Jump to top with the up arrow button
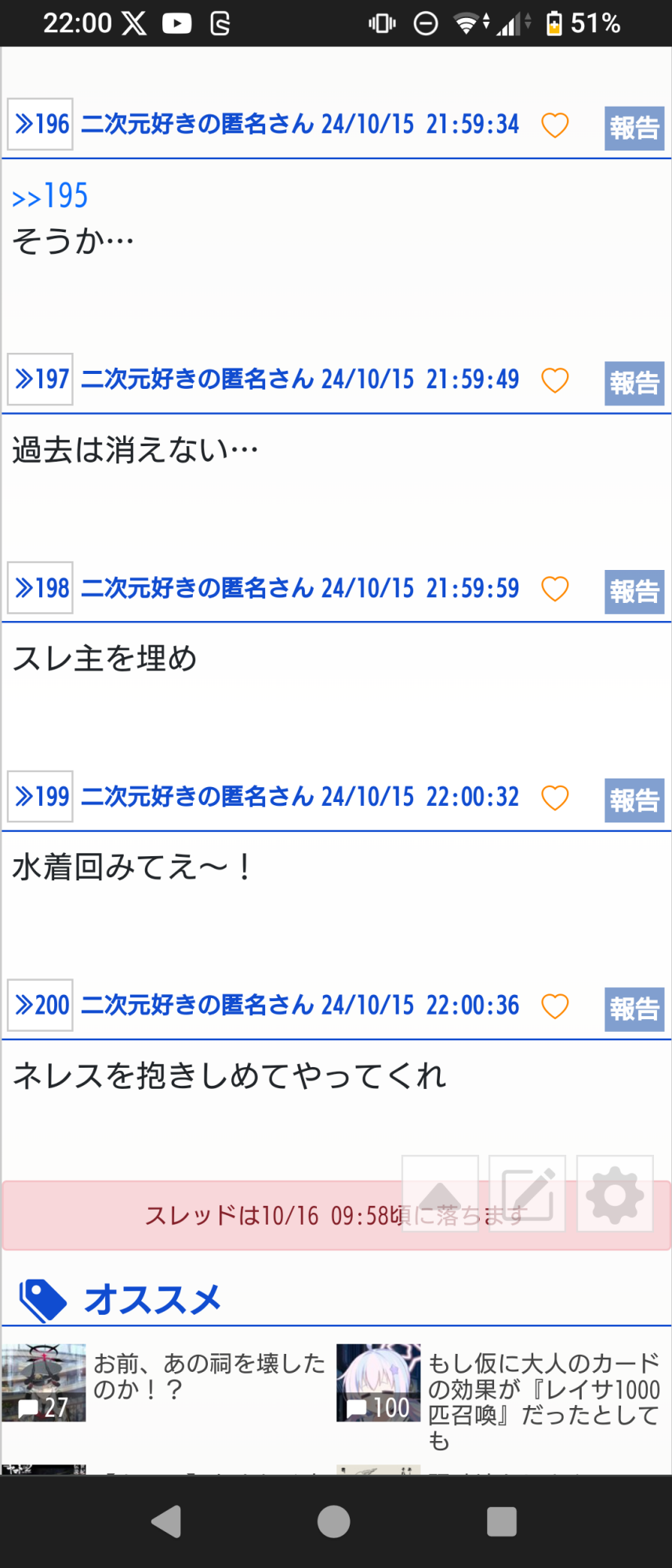 pos(440,1193)
